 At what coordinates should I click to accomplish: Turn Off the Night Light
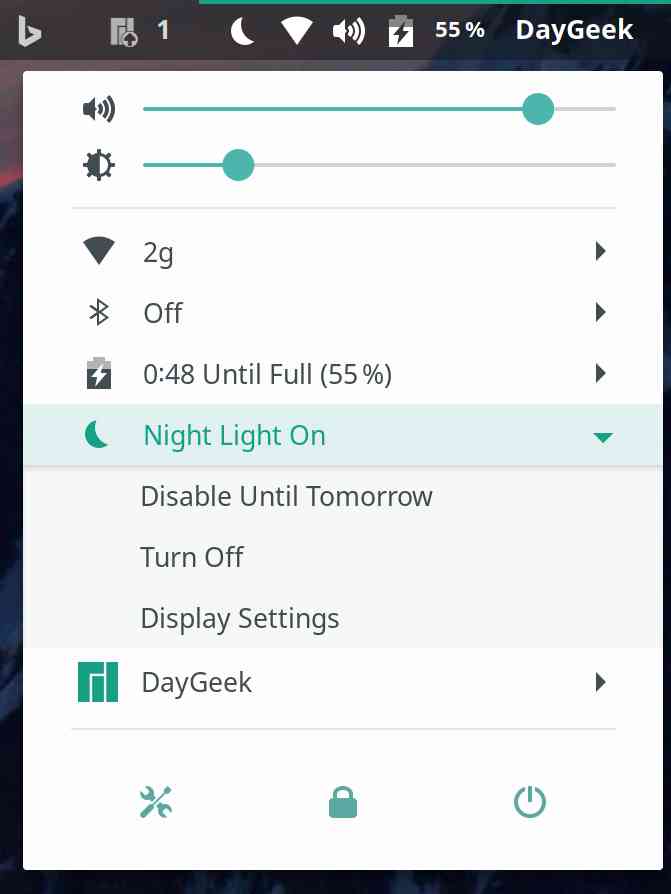pos(192,557)
